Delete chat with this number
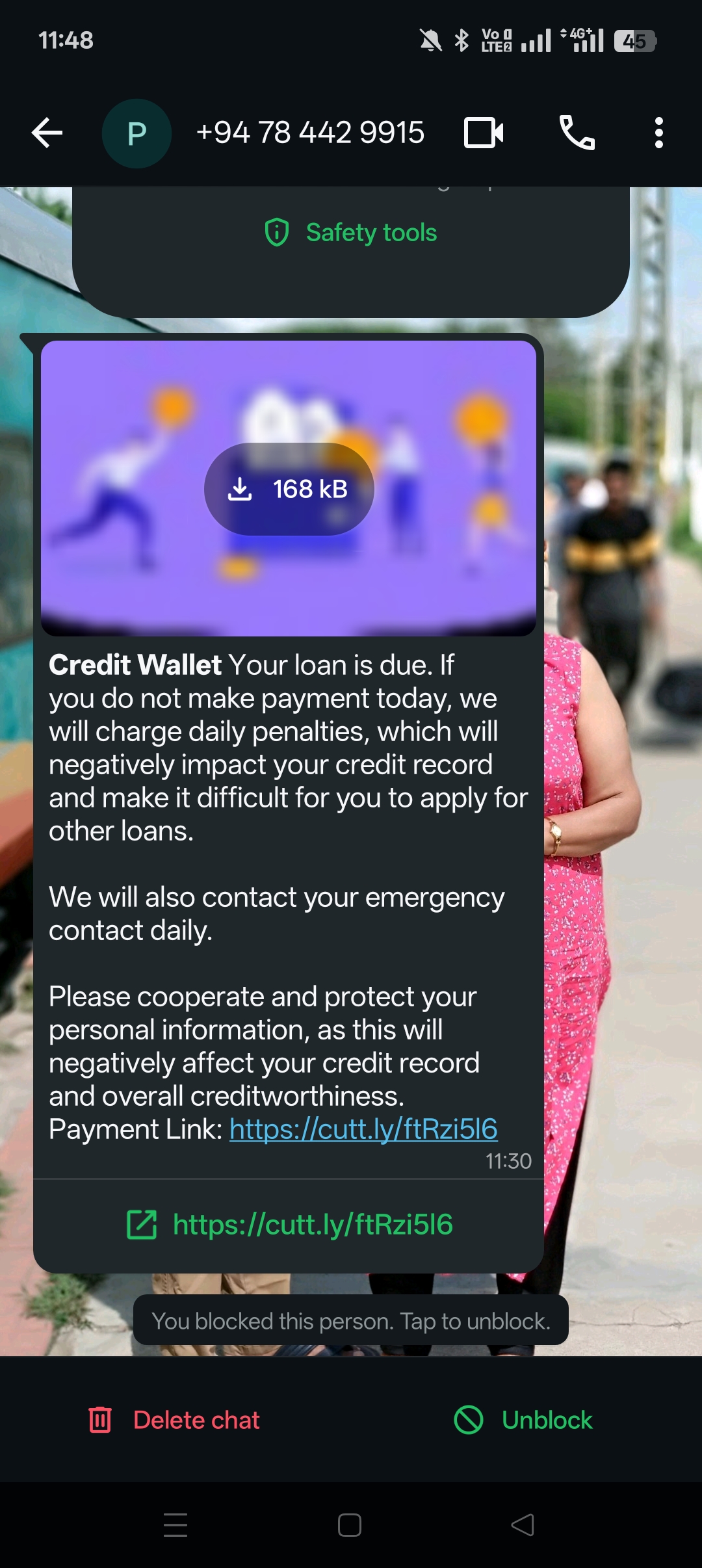This screenshot has width=702, height=1568. point(174,1420)
